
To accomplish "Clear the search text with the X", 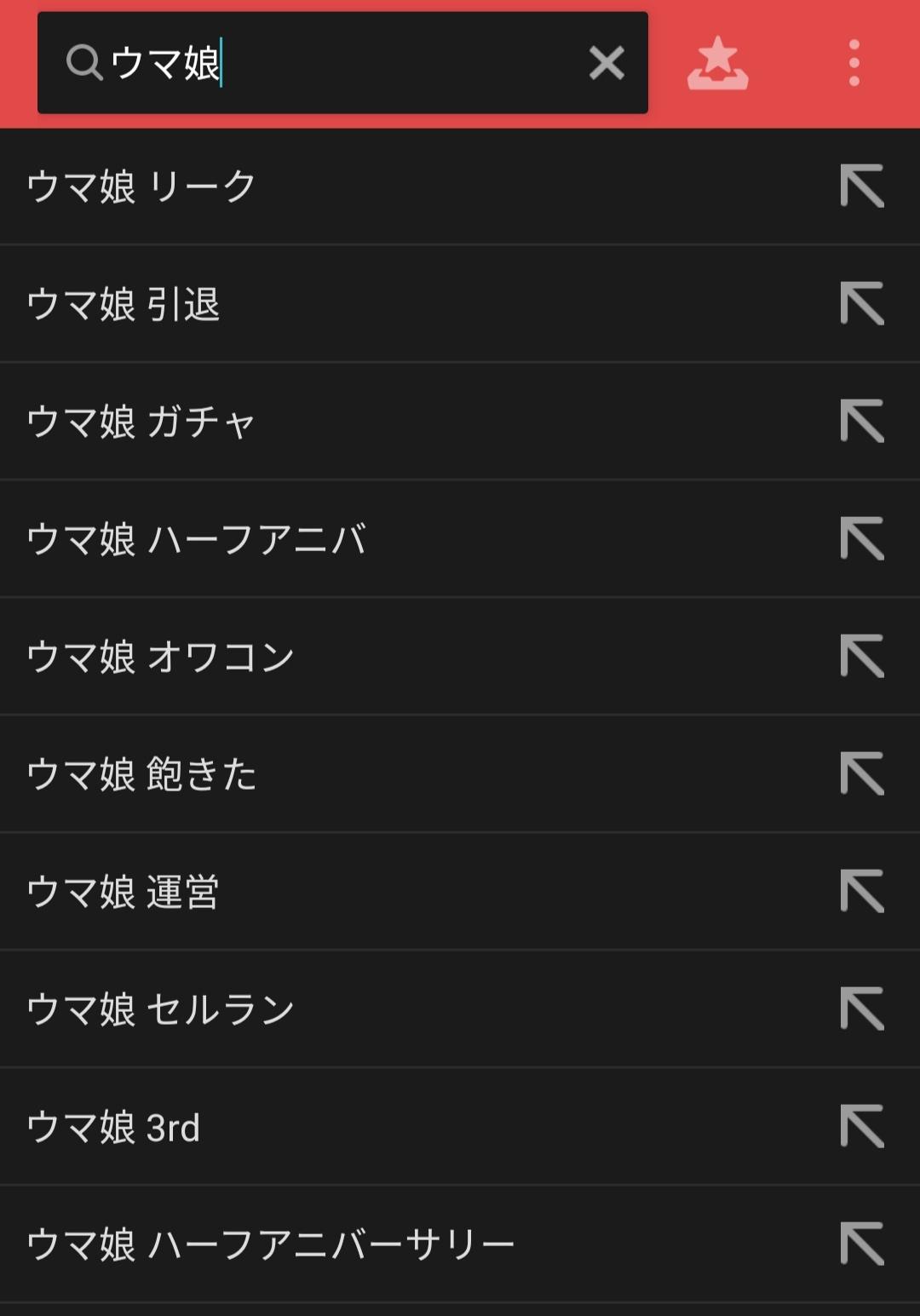I will pyautogui.click(x=607, y=63).
